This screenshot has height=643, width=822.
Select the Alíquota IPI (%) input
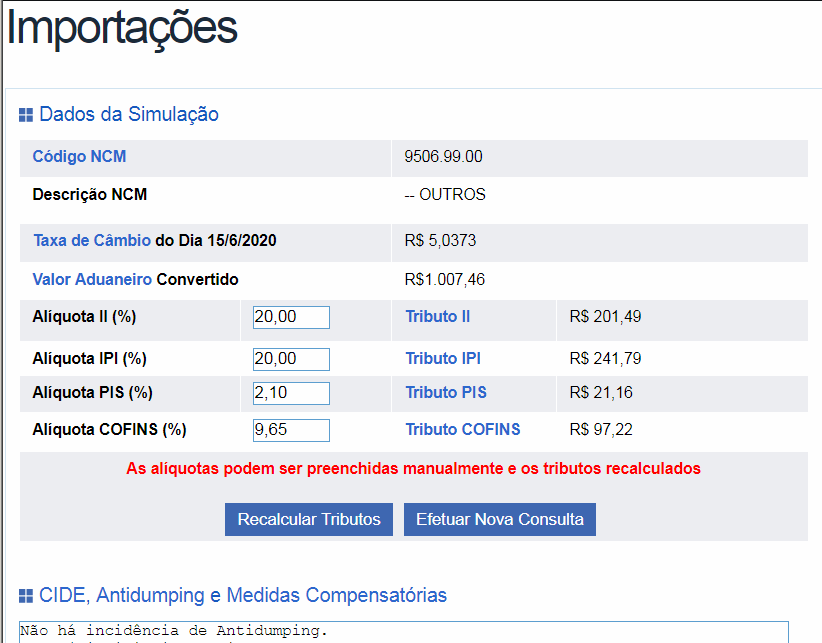tap(291, 359)
